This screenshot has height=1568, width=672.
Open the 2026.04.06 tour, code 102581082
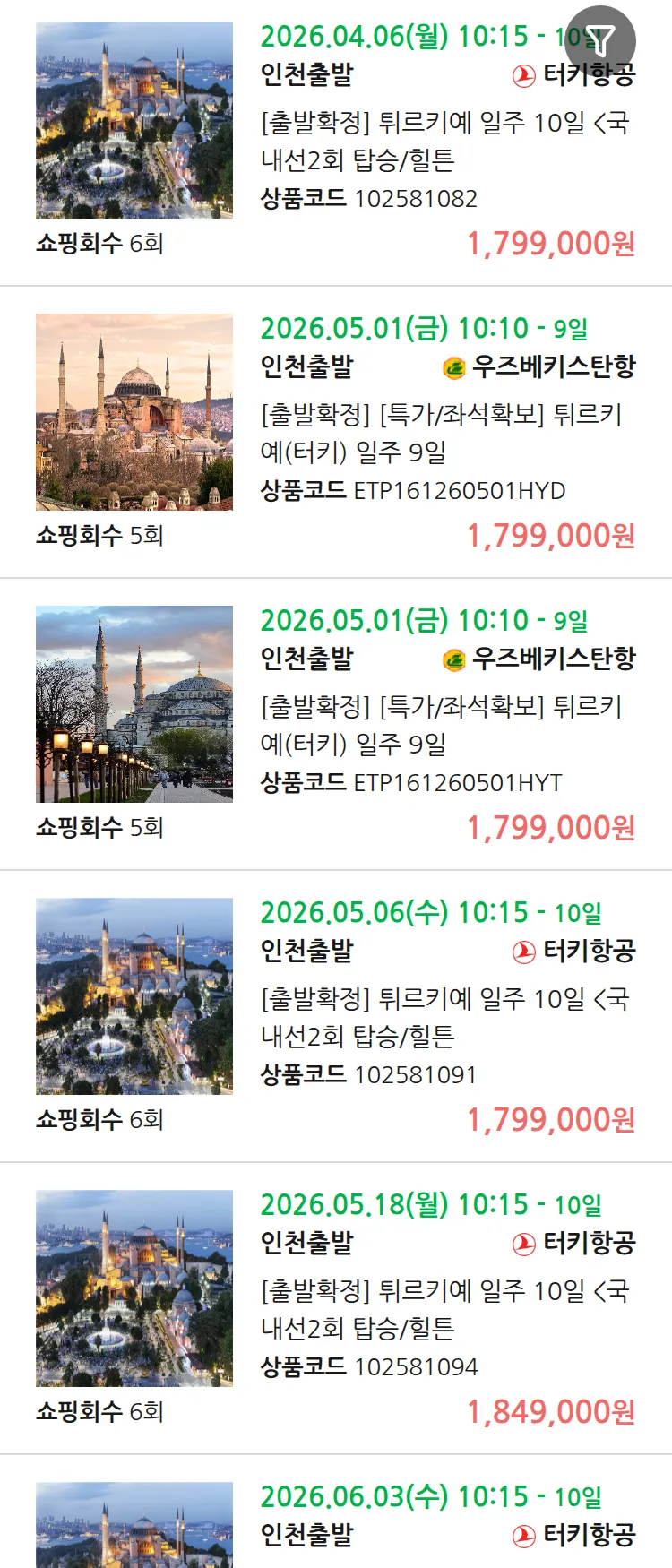click(x=444, y=141)
